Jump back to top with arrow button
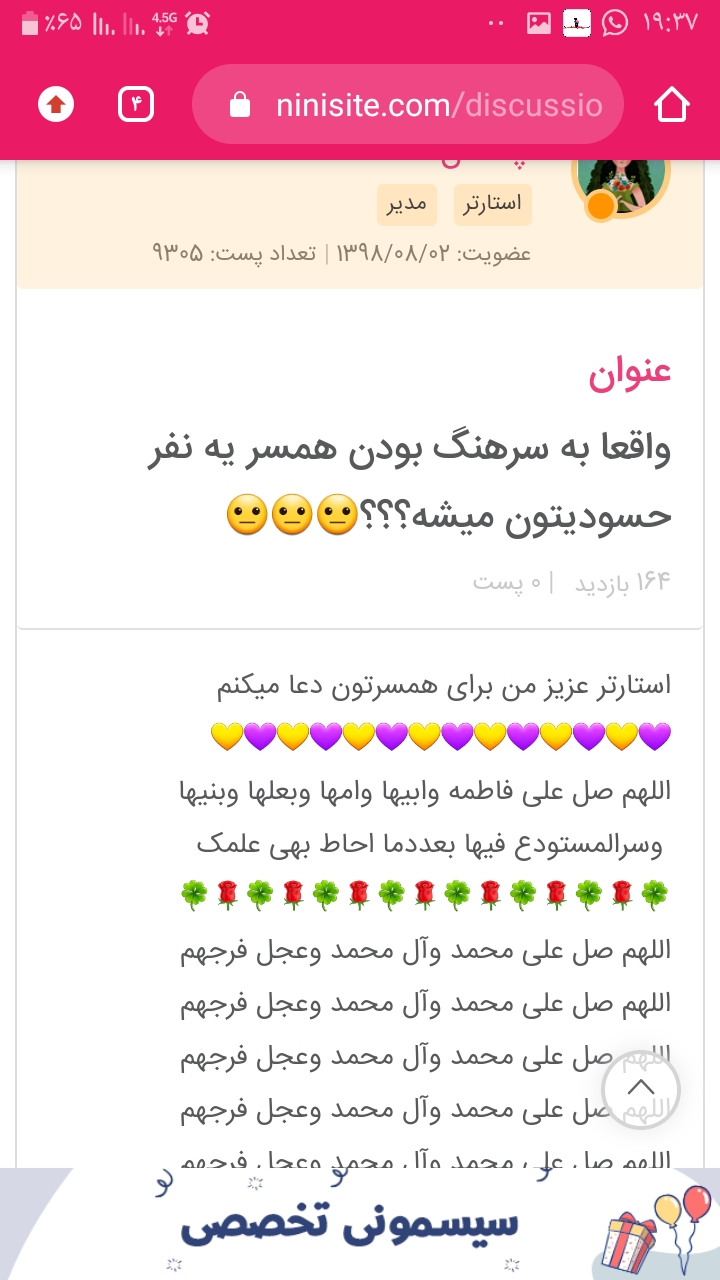 [x=641, y=1089]
